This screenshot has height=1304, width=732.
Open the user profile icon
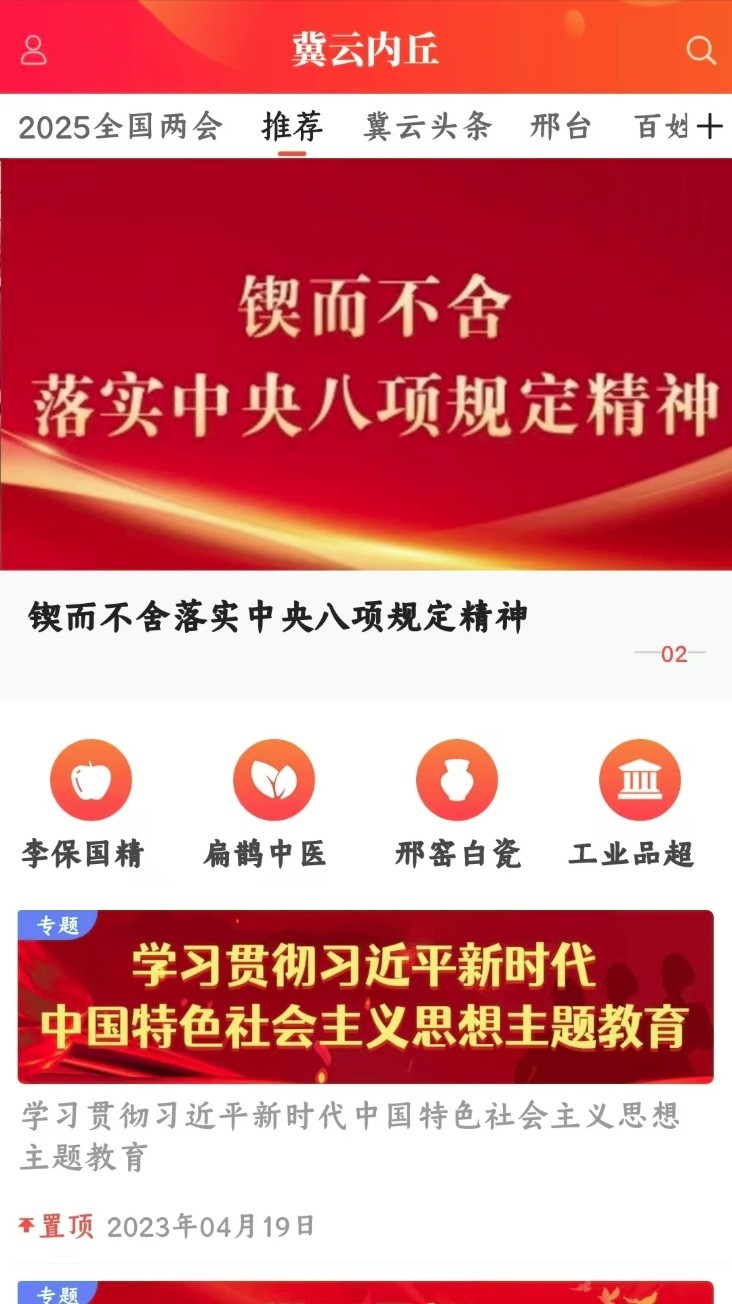tap(35, 47)
